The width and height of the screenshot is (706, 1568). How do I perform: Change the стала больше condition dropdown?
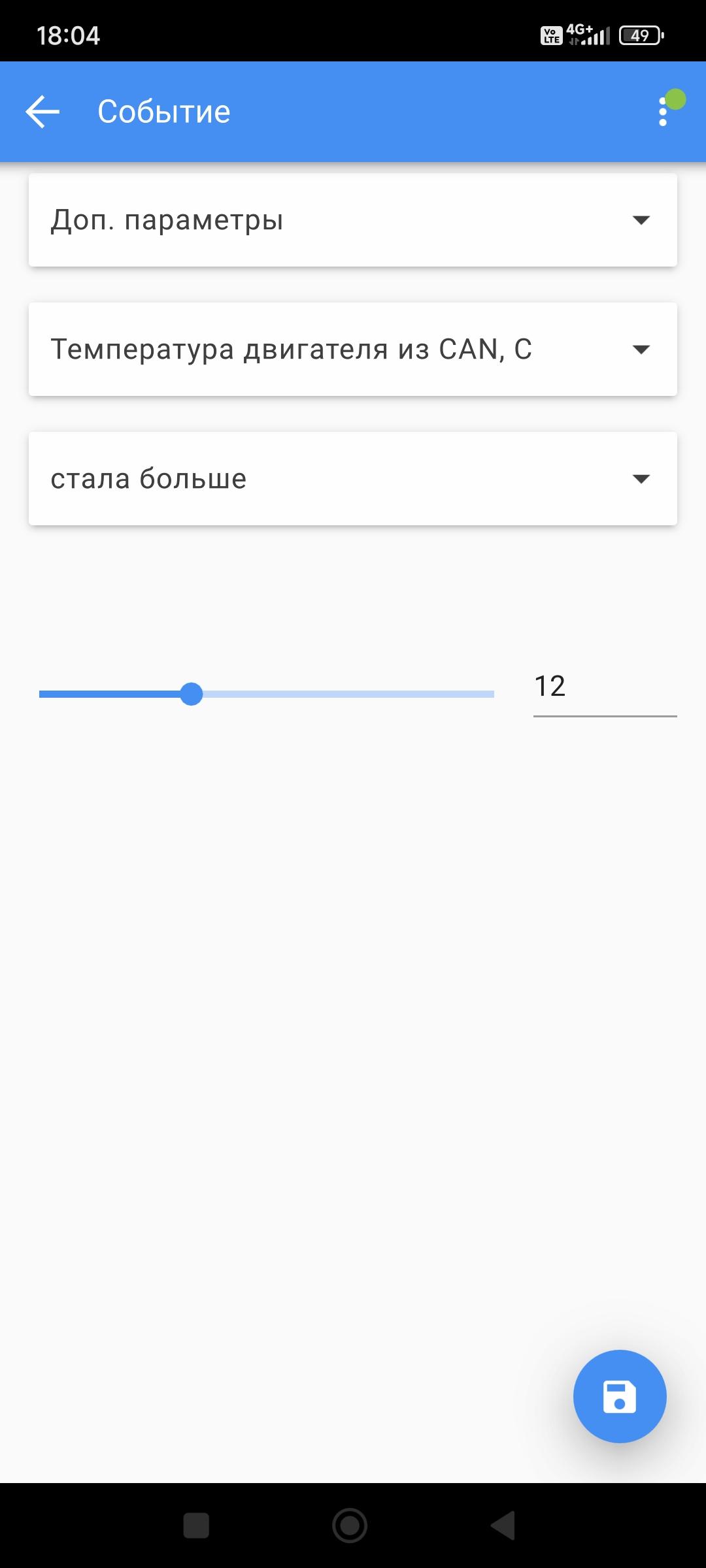(x=353, y=479)
